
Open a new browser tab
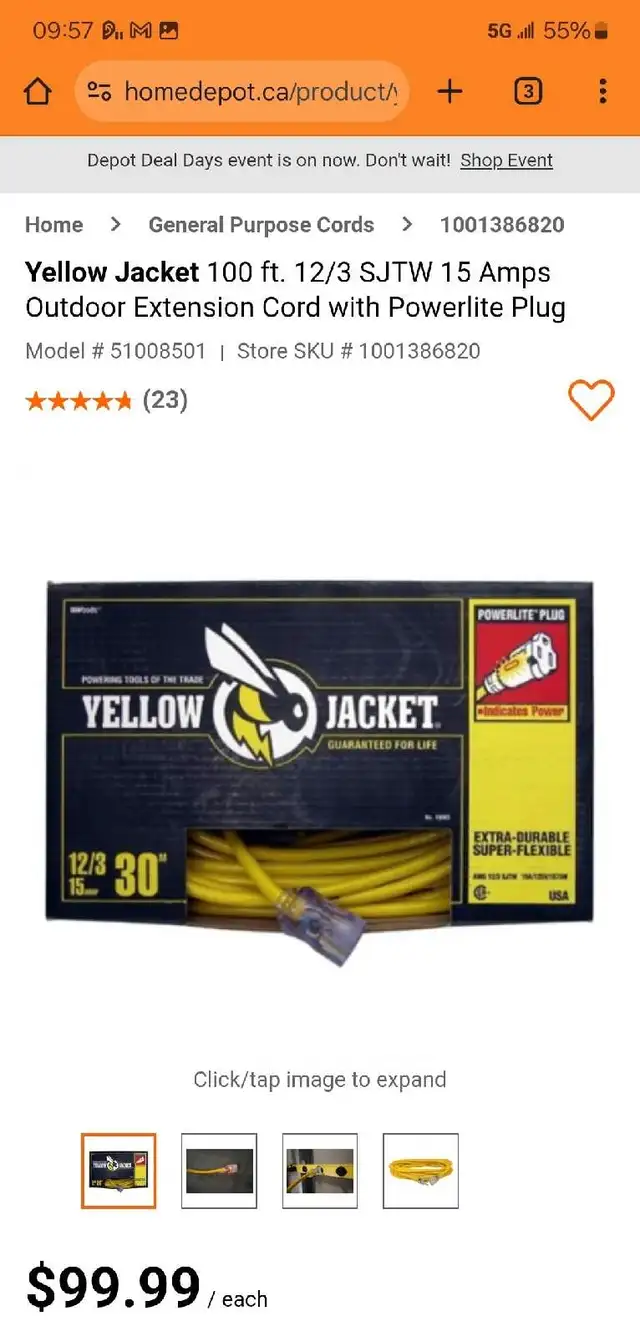pos(450,92)
